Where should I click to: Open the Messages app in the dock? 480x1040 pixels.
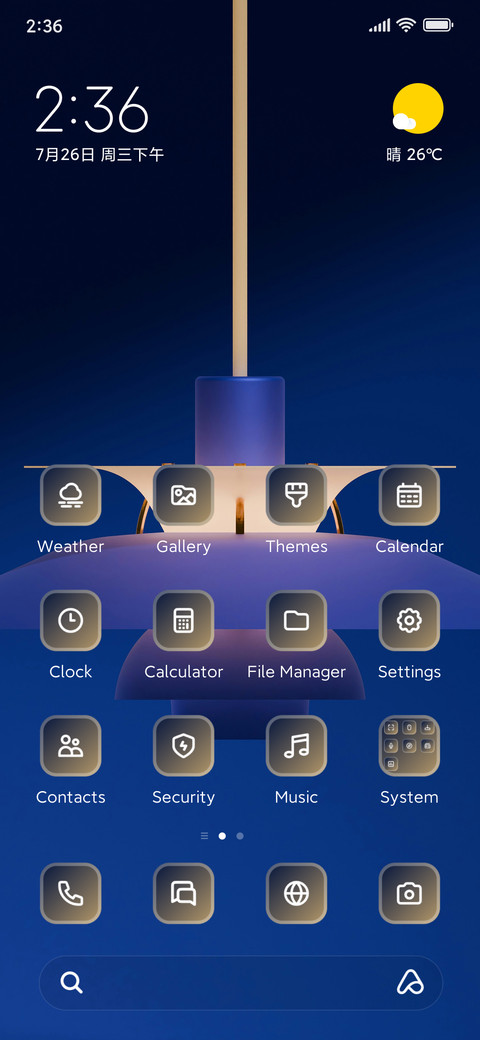[184, 893]
